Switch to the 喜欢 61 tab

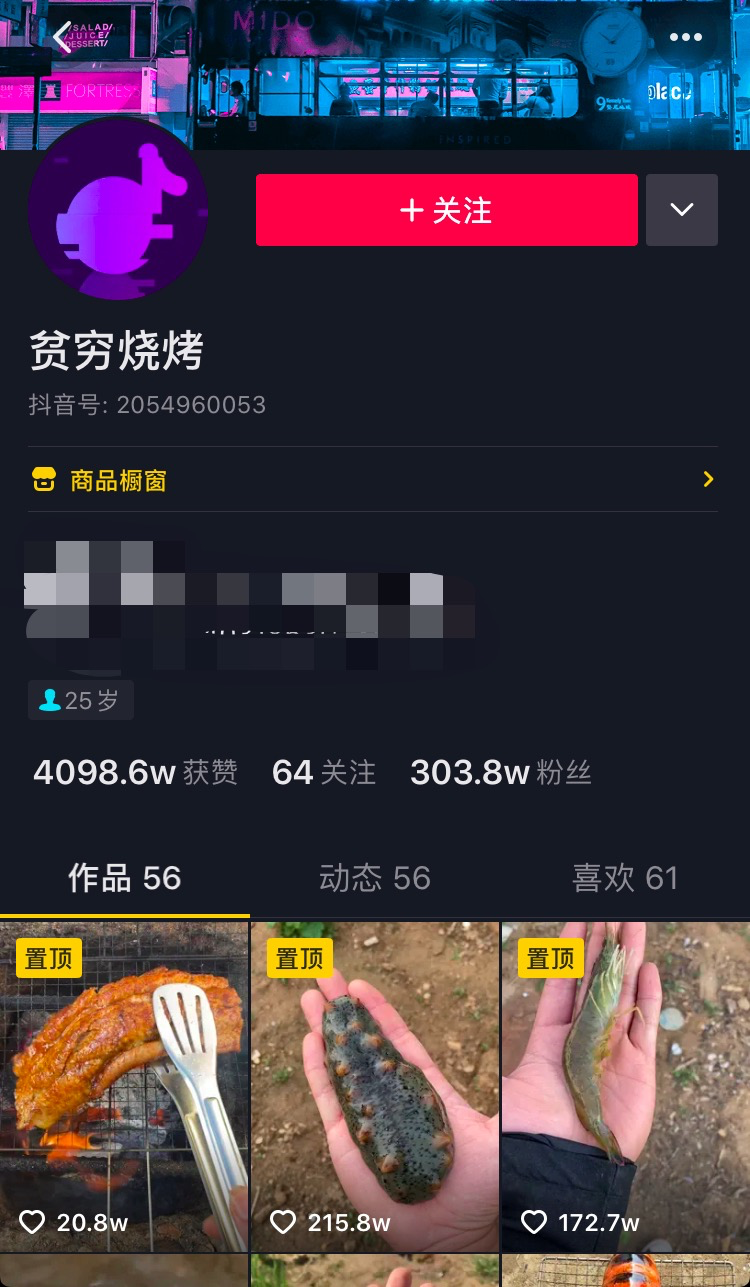click(x=624, y=878)
